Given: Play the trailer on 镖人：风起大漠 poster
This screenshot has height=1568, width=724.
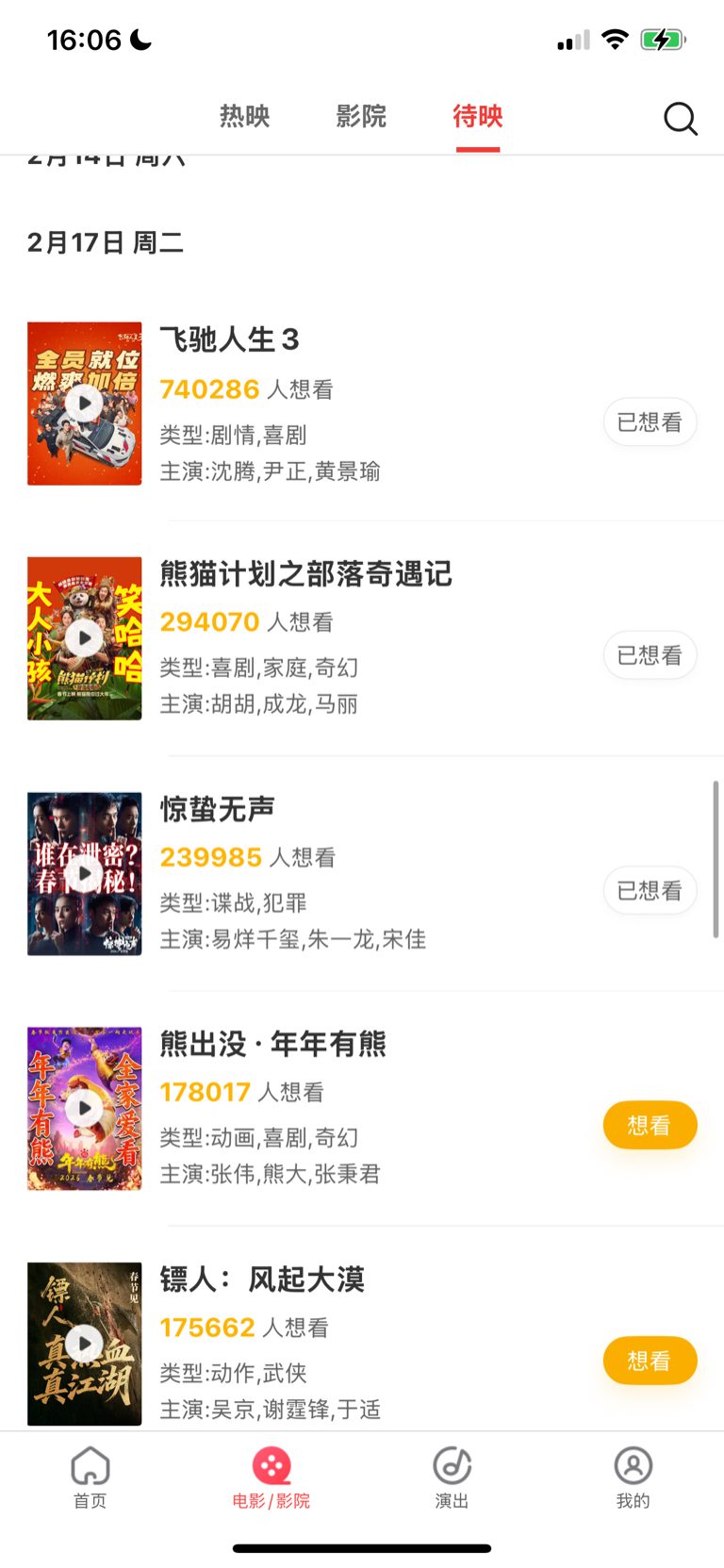Looking at the screenshot, I should point(85,1343).
